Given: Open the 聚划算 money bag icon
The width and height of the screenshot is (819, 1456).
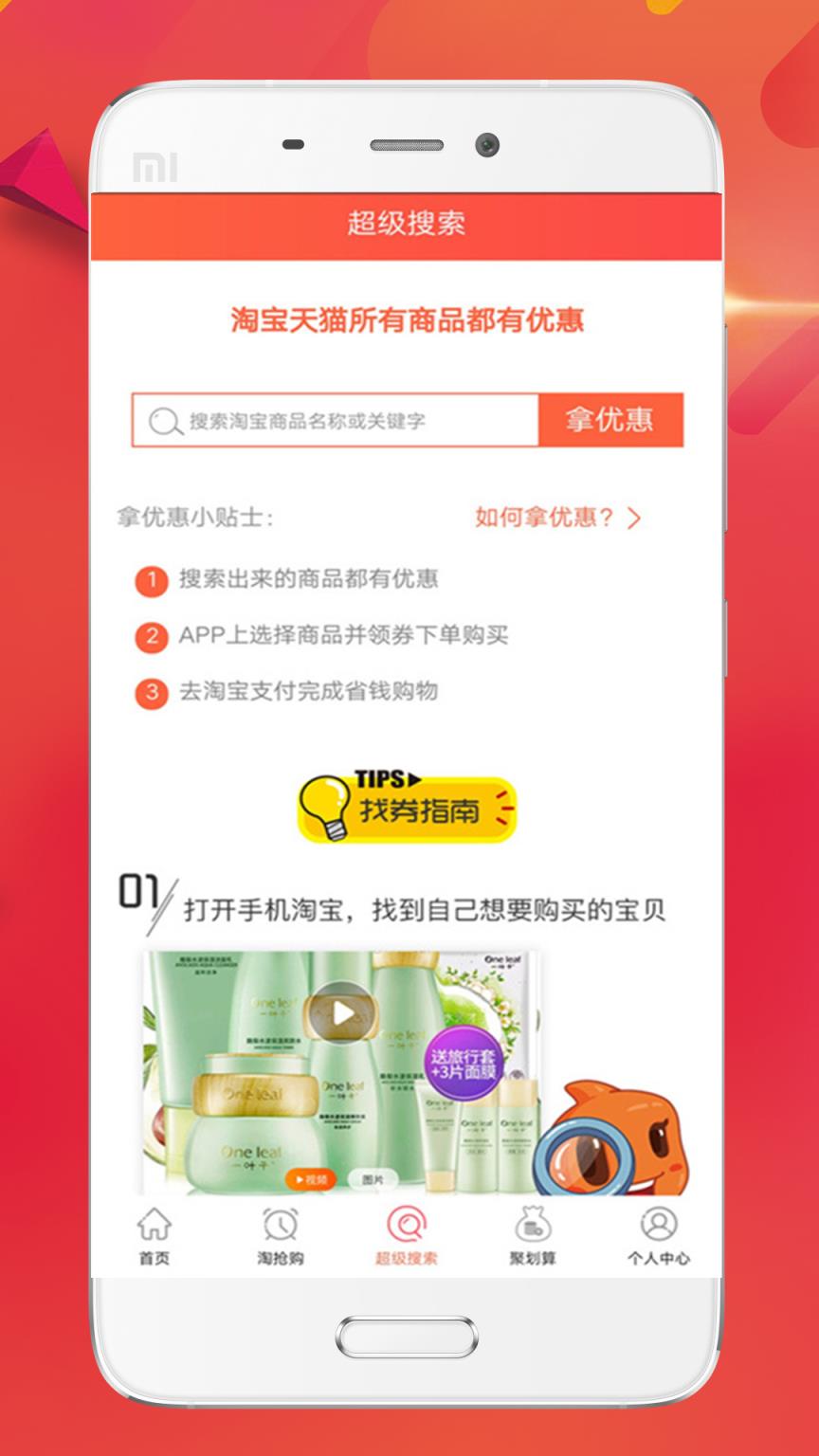Looking at the screenshot, I should point(534,1225).
